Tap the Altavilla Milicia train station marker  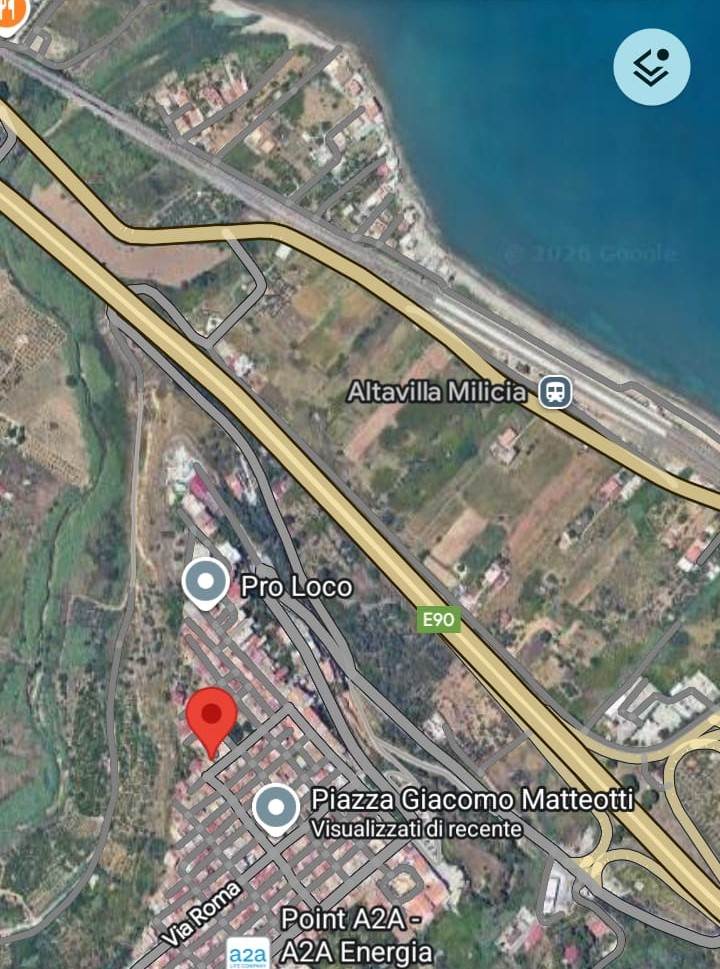(x=555, y=392)
